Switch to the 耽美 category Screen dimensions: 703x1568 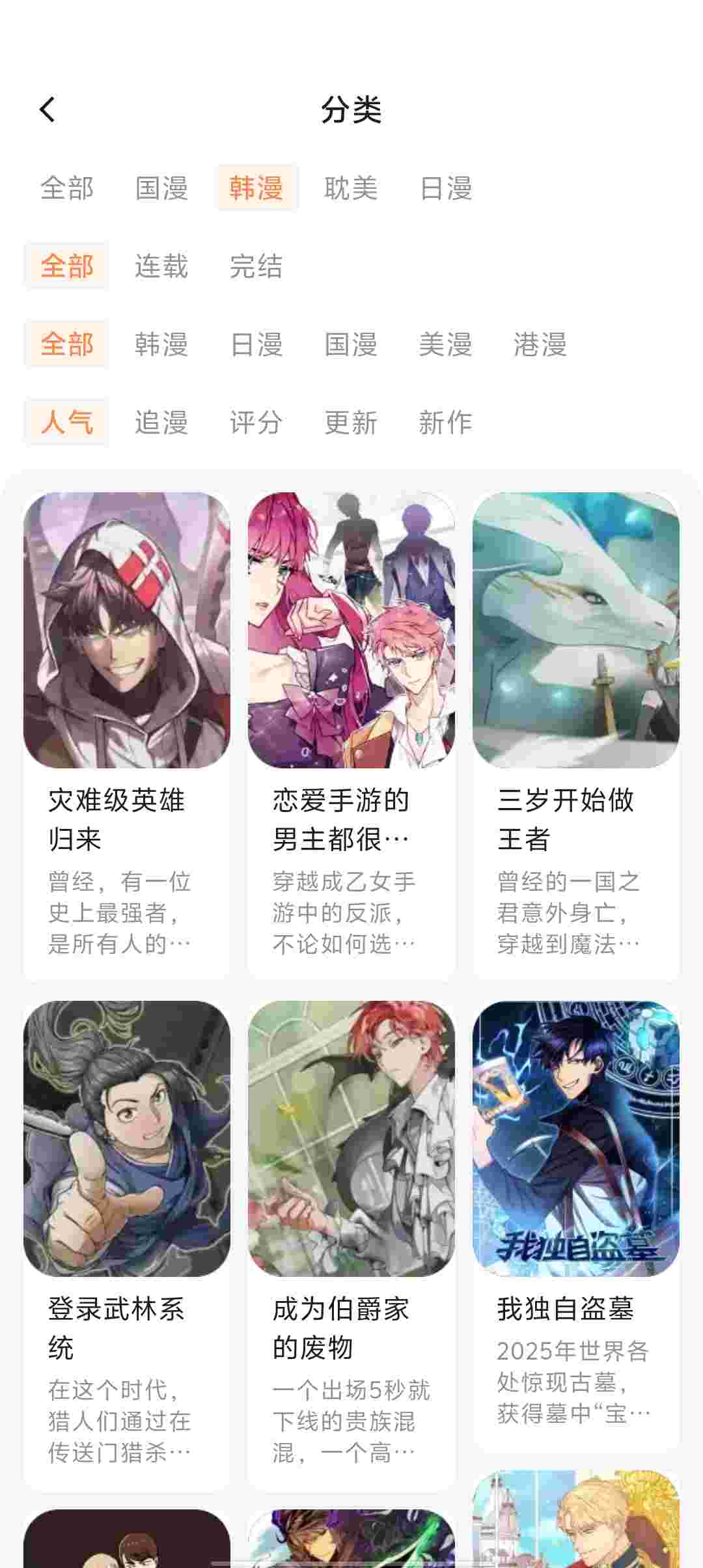351,188
